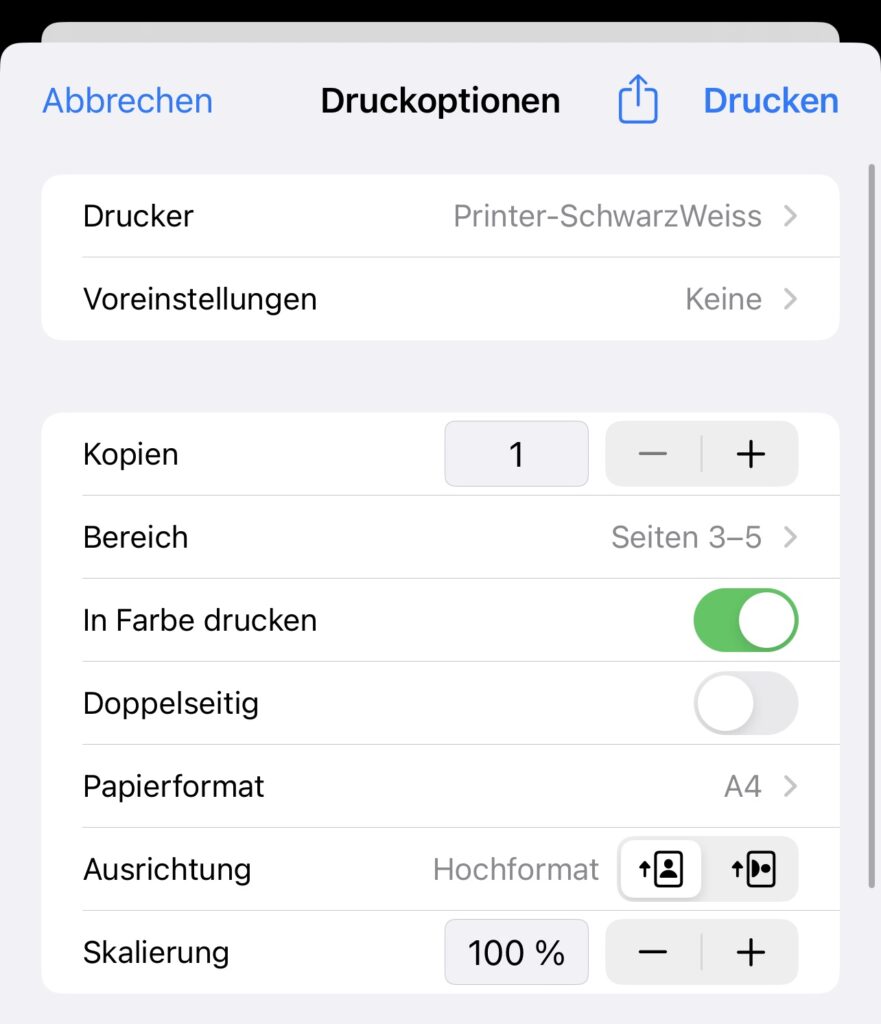Tap the 100 % scaling value field
The height and width of the screenshot is (1024, 881).
[x=516, y=952]
